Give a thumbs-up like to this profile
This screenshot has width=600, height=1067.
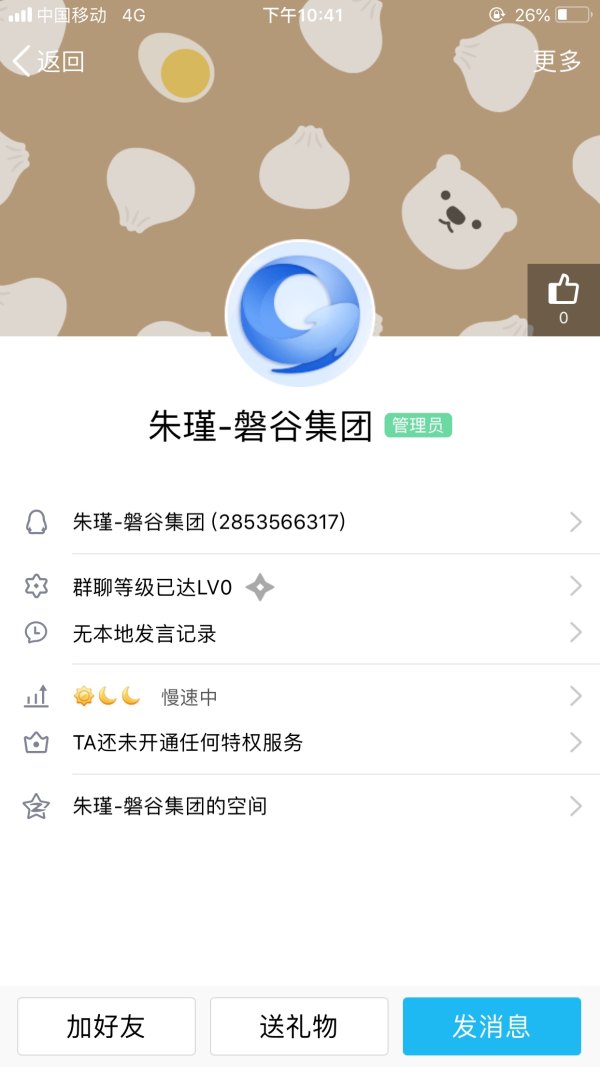[563, 299]
